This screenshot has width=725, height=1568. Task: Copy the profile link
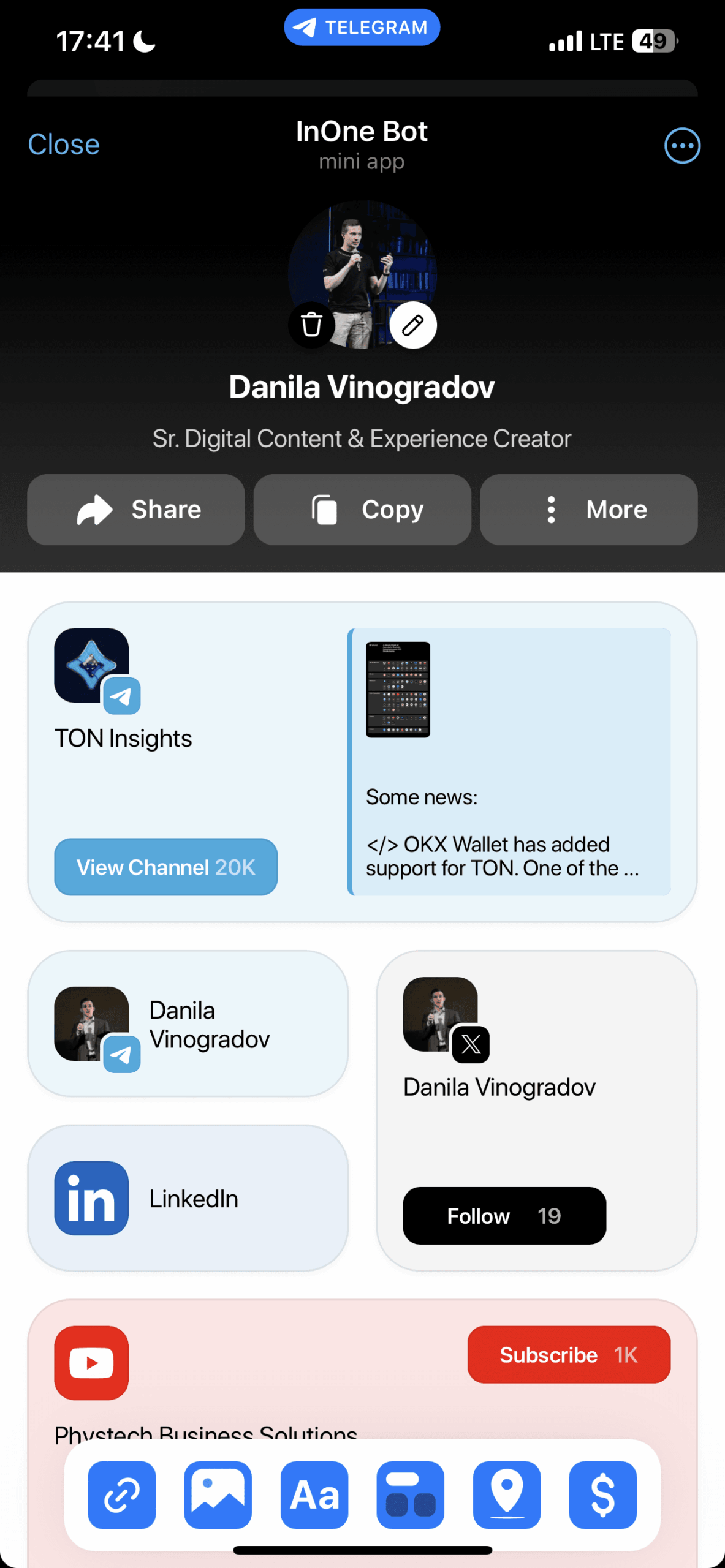(362, 510)
